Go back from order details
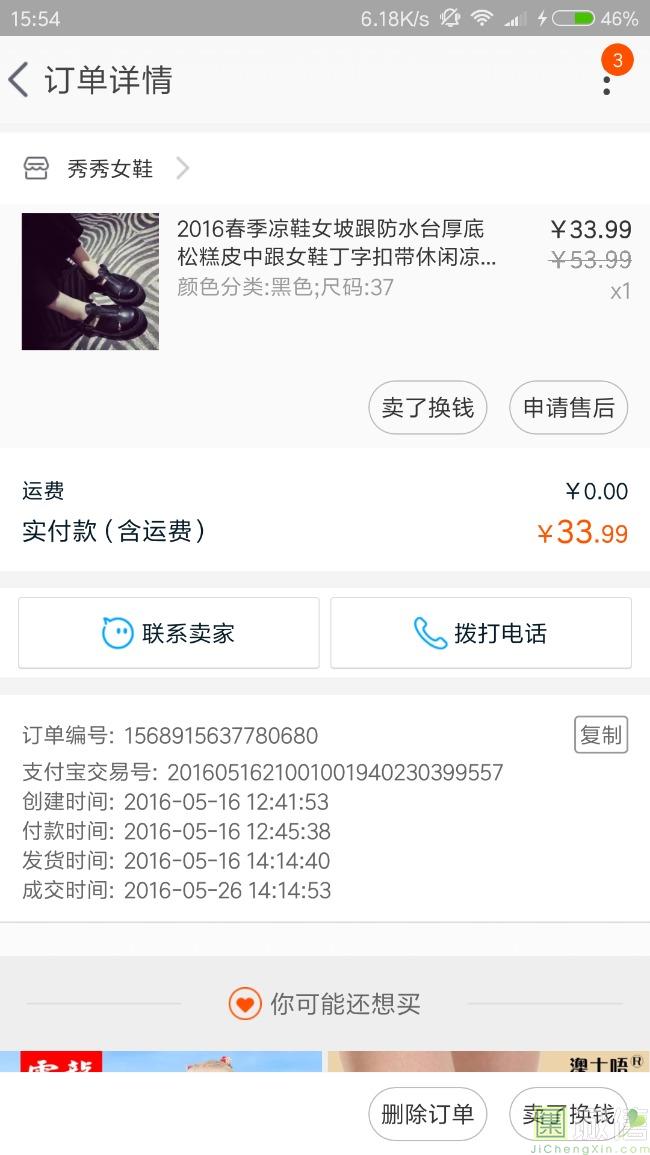650x1155 pixels. click(x=20, y=80)
